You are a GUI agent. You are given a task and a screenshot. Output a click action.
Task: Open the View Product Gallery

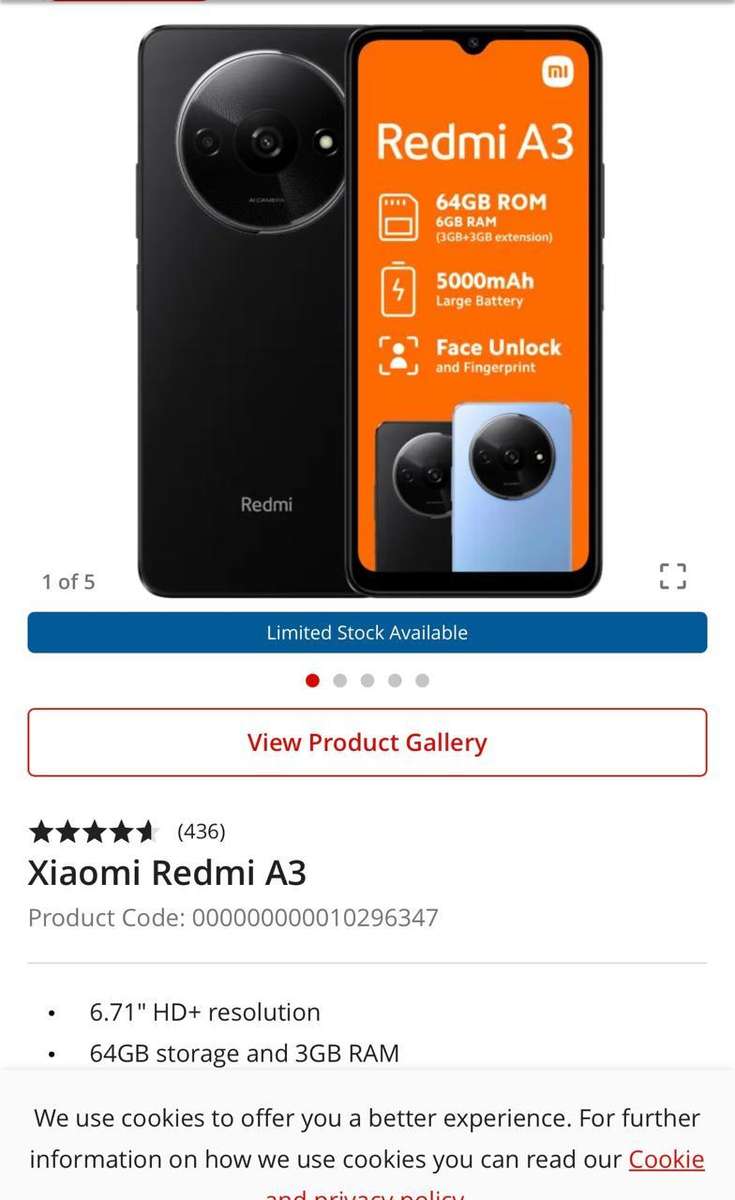pos(367,742)
